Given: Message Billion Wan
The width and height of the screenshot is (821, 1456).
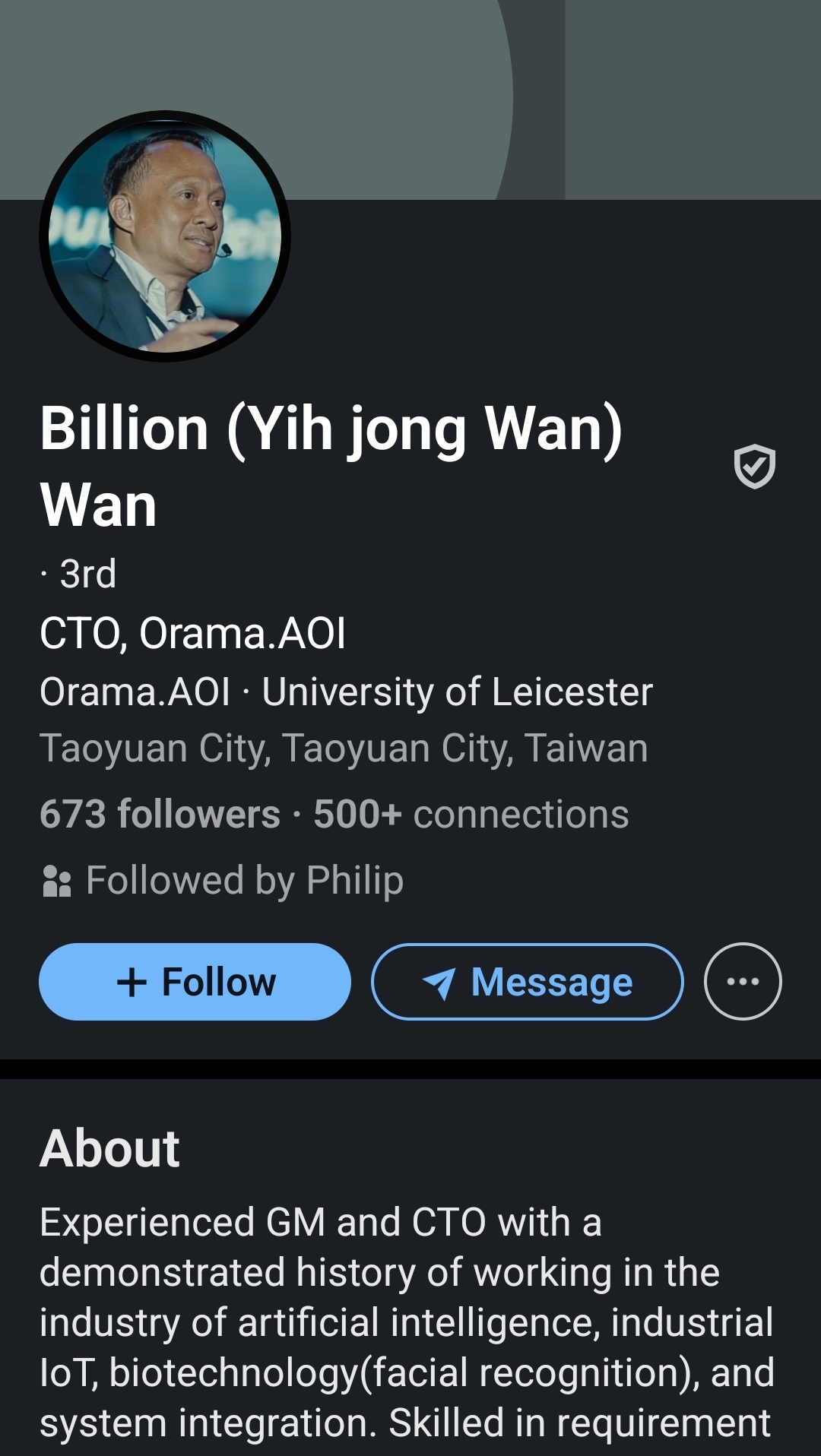Looking at the screenshot, I should coord(528,981).
